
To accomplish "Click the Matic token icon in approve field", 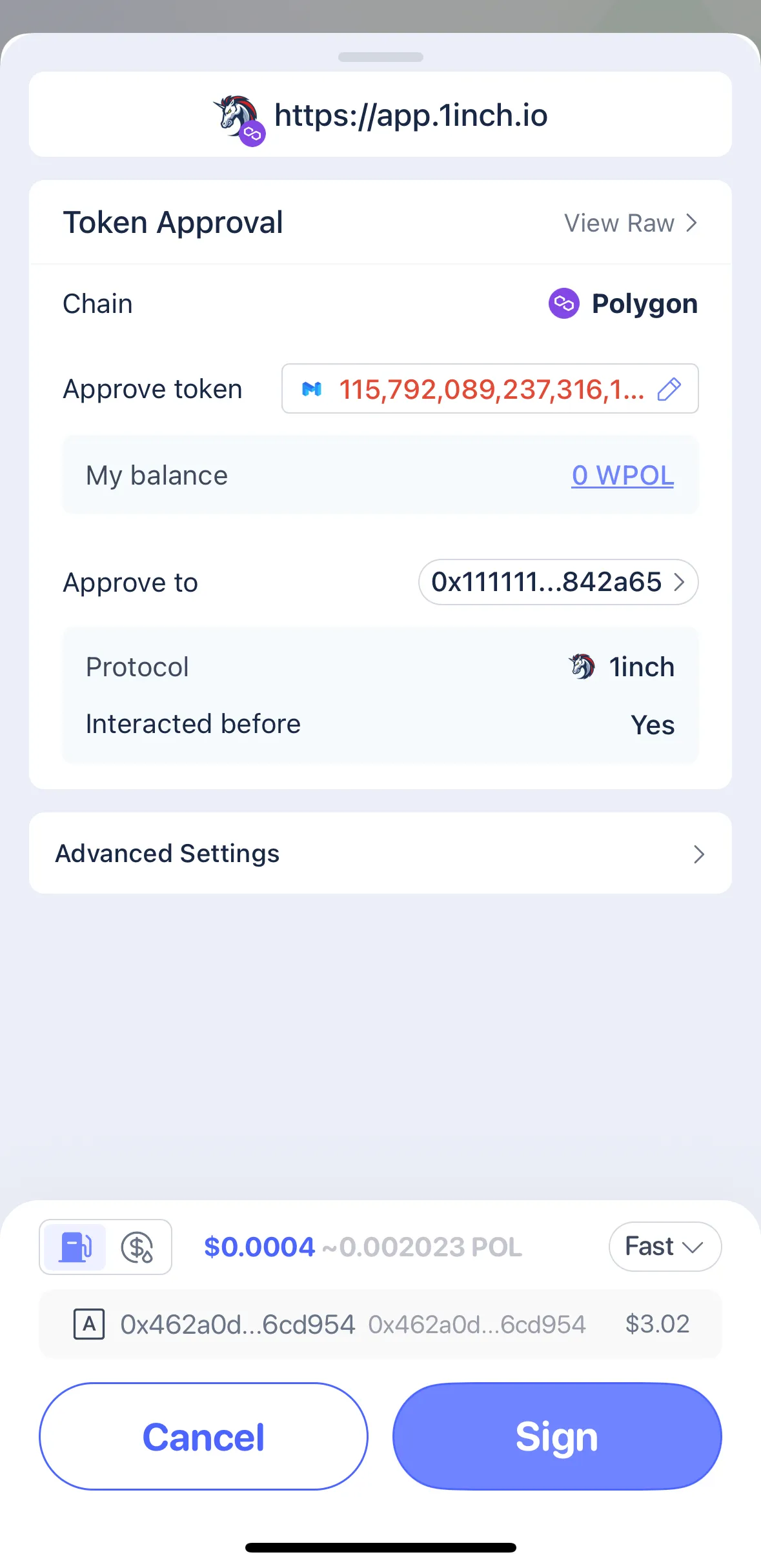I will tap(314, 388).
